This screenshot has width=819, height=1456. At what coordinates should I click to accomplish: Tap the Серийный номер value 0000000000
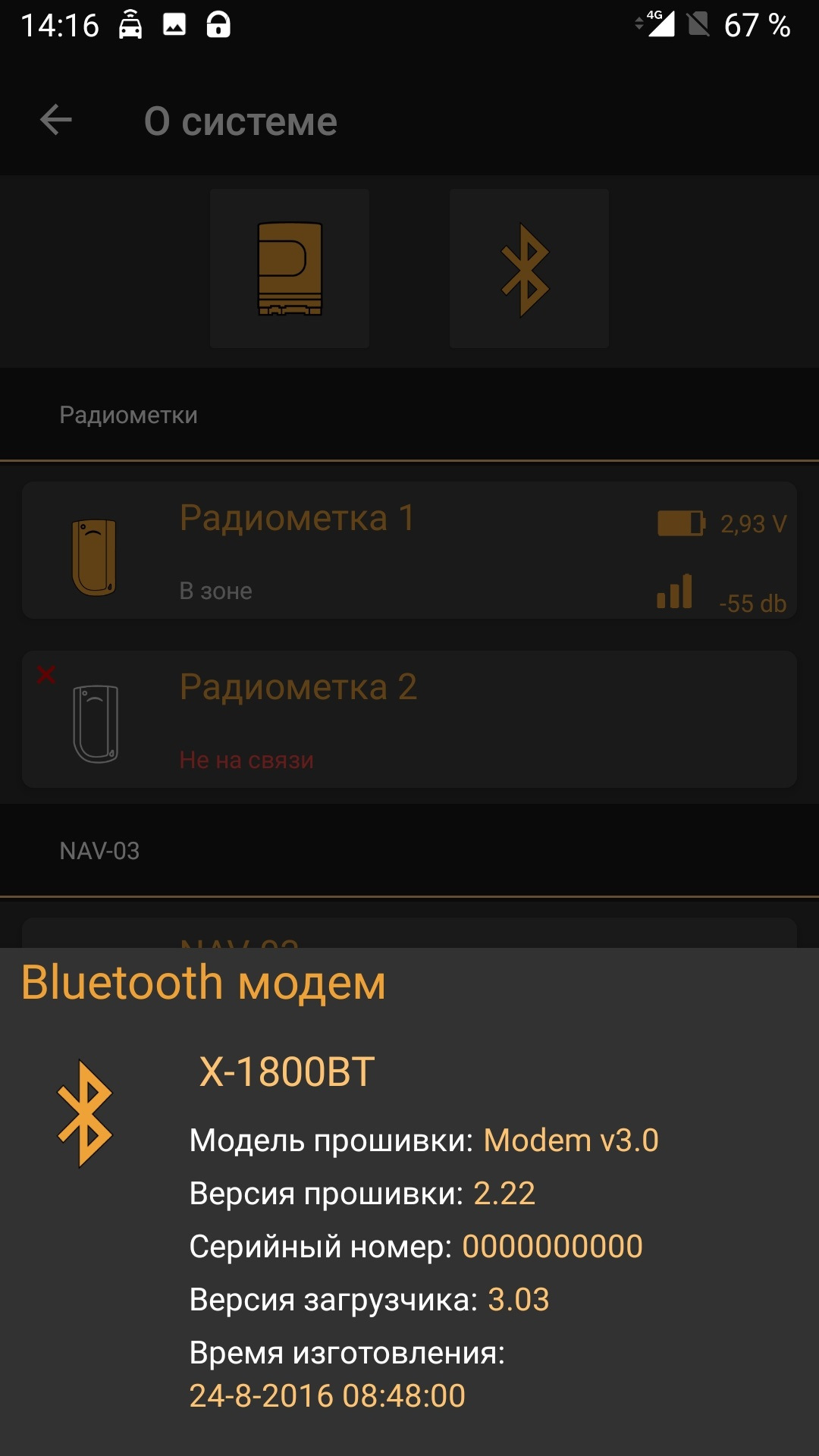(x=553, y=1244)
